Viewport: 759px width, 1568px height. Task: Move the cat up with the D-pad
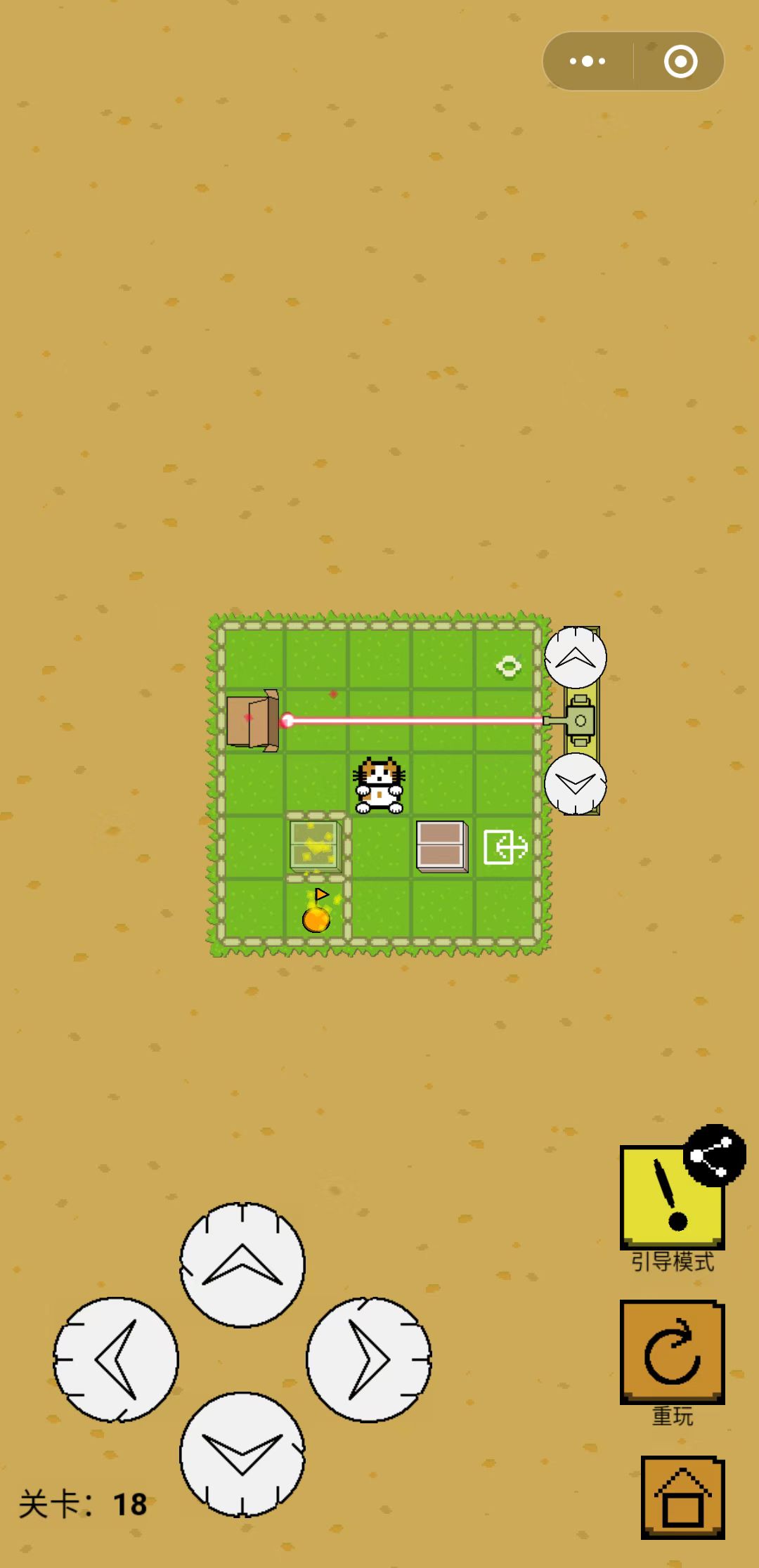242,1265
